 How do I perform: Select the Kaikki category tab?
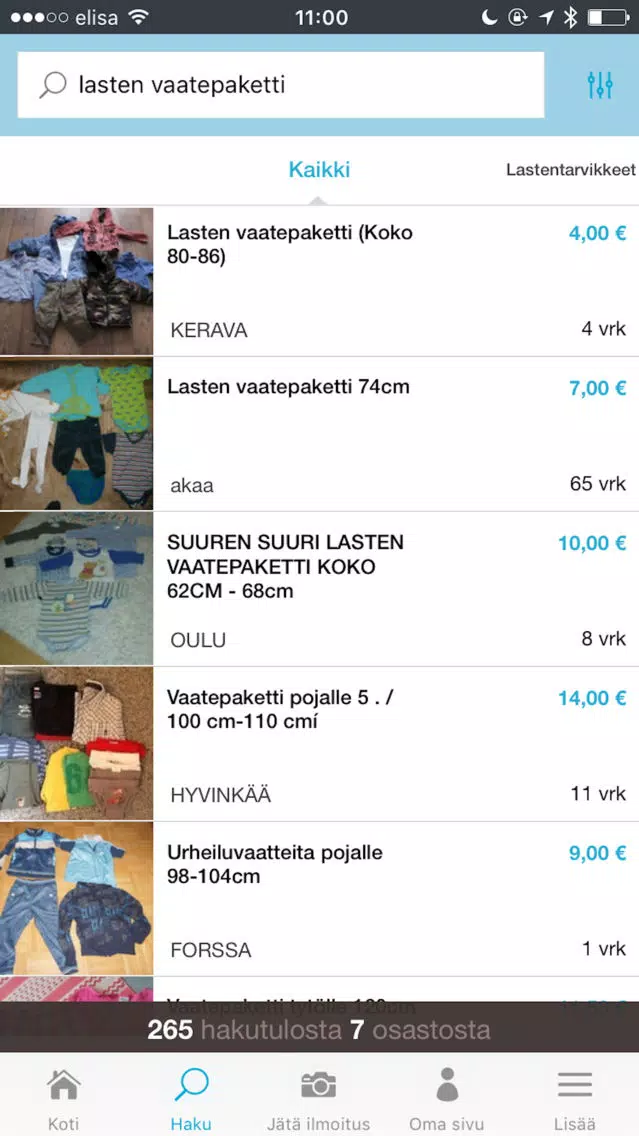pos(320,170)
